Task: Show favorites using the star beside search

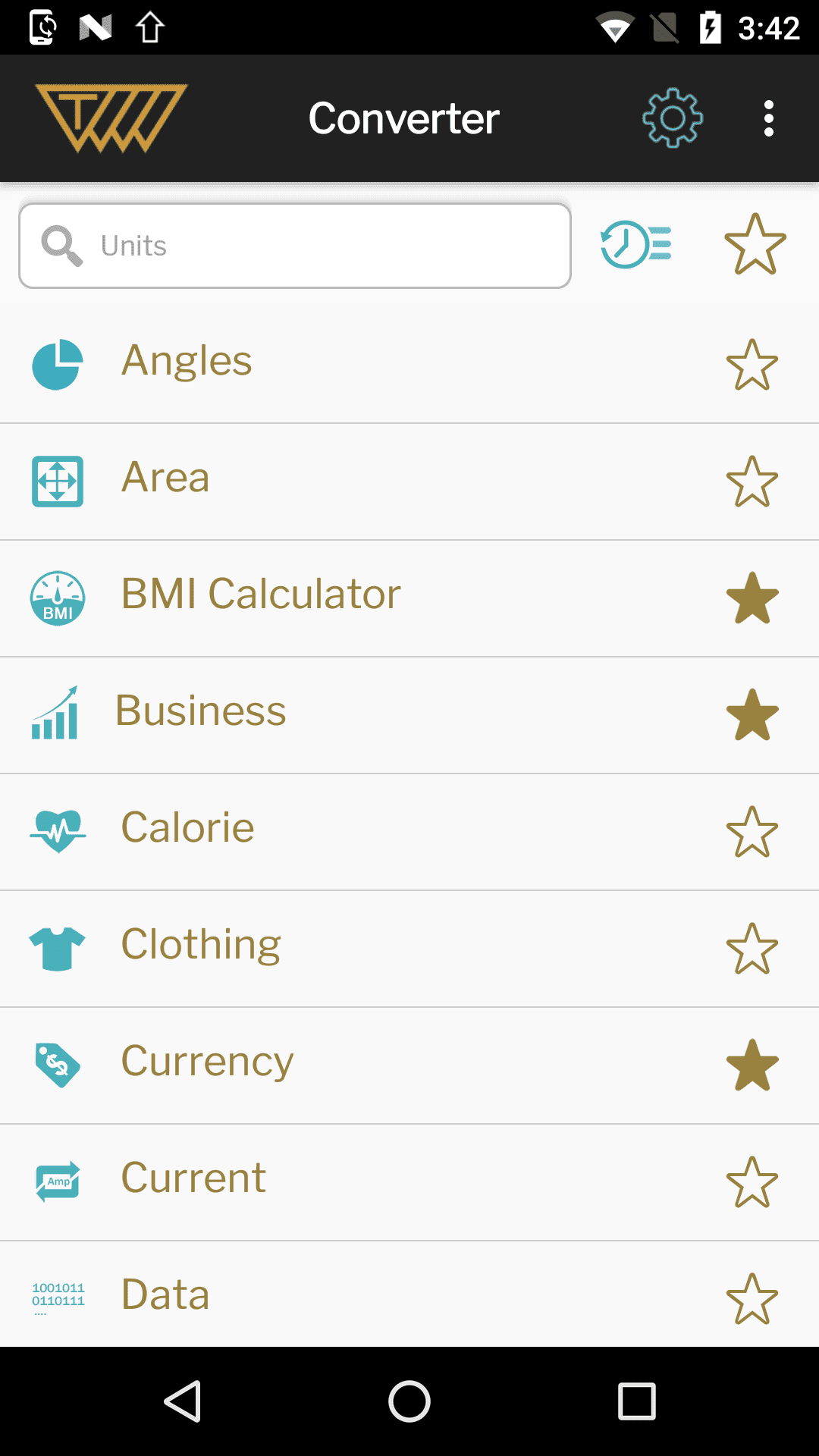Action: pos(755,244)
